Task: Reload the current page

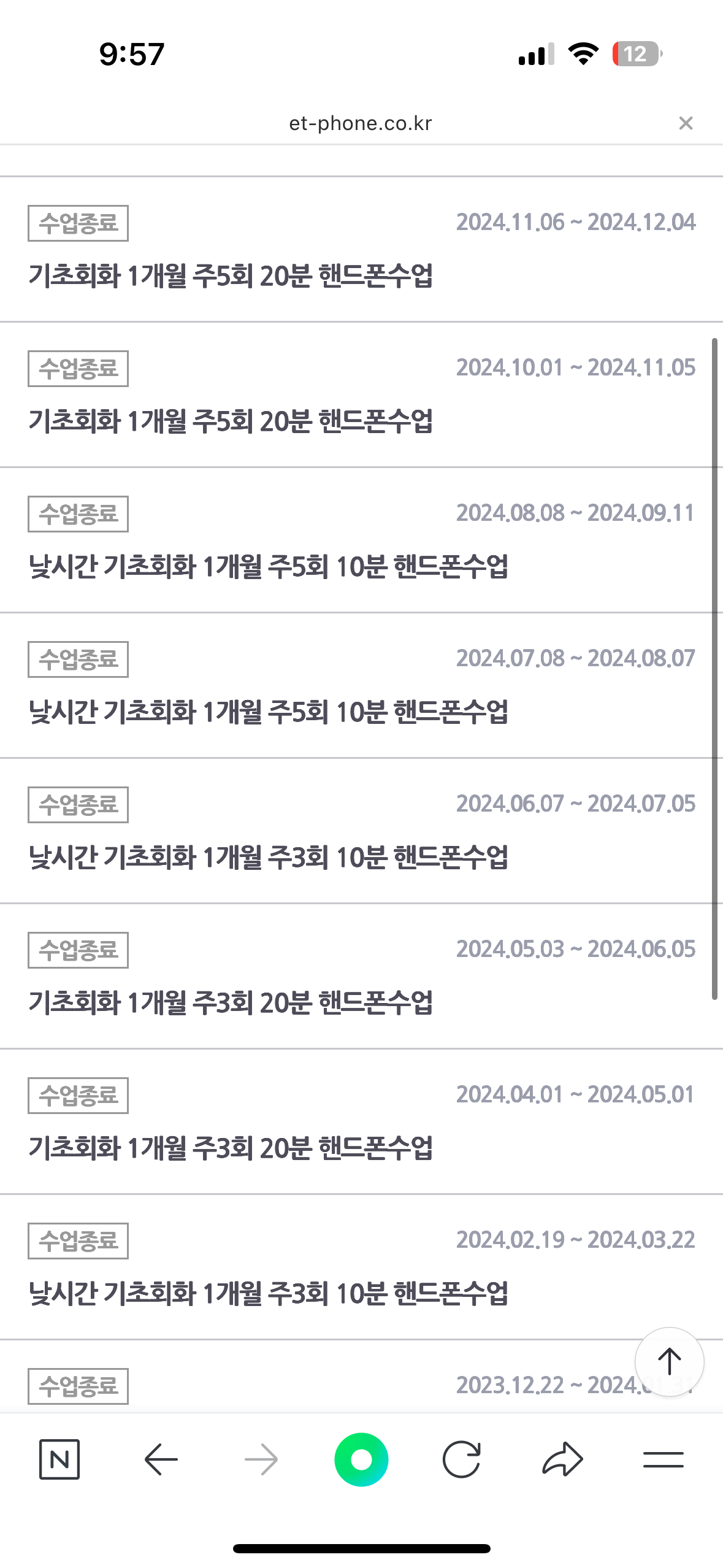Action: 461,1459
